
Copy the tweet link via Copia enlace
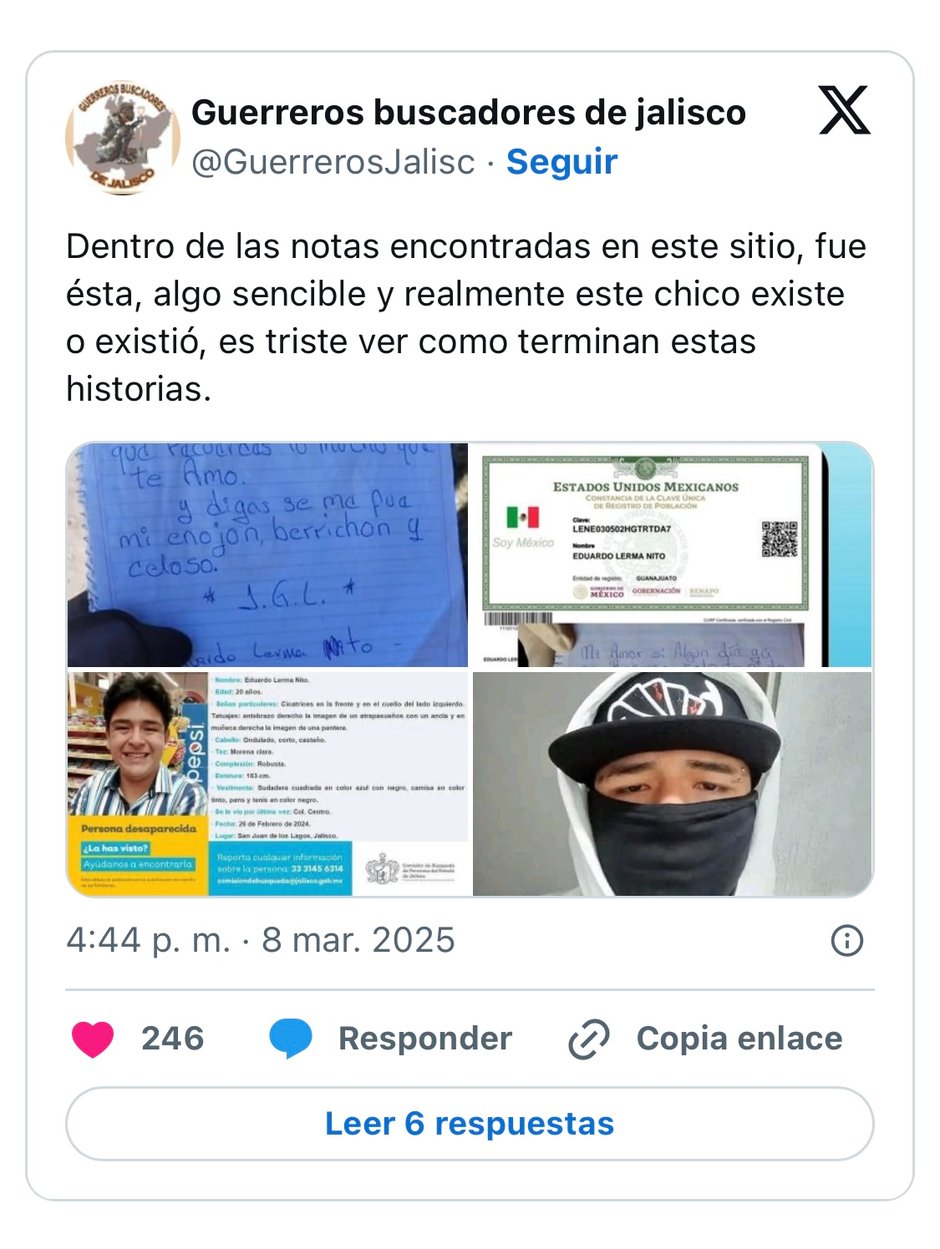(705, 1039)
